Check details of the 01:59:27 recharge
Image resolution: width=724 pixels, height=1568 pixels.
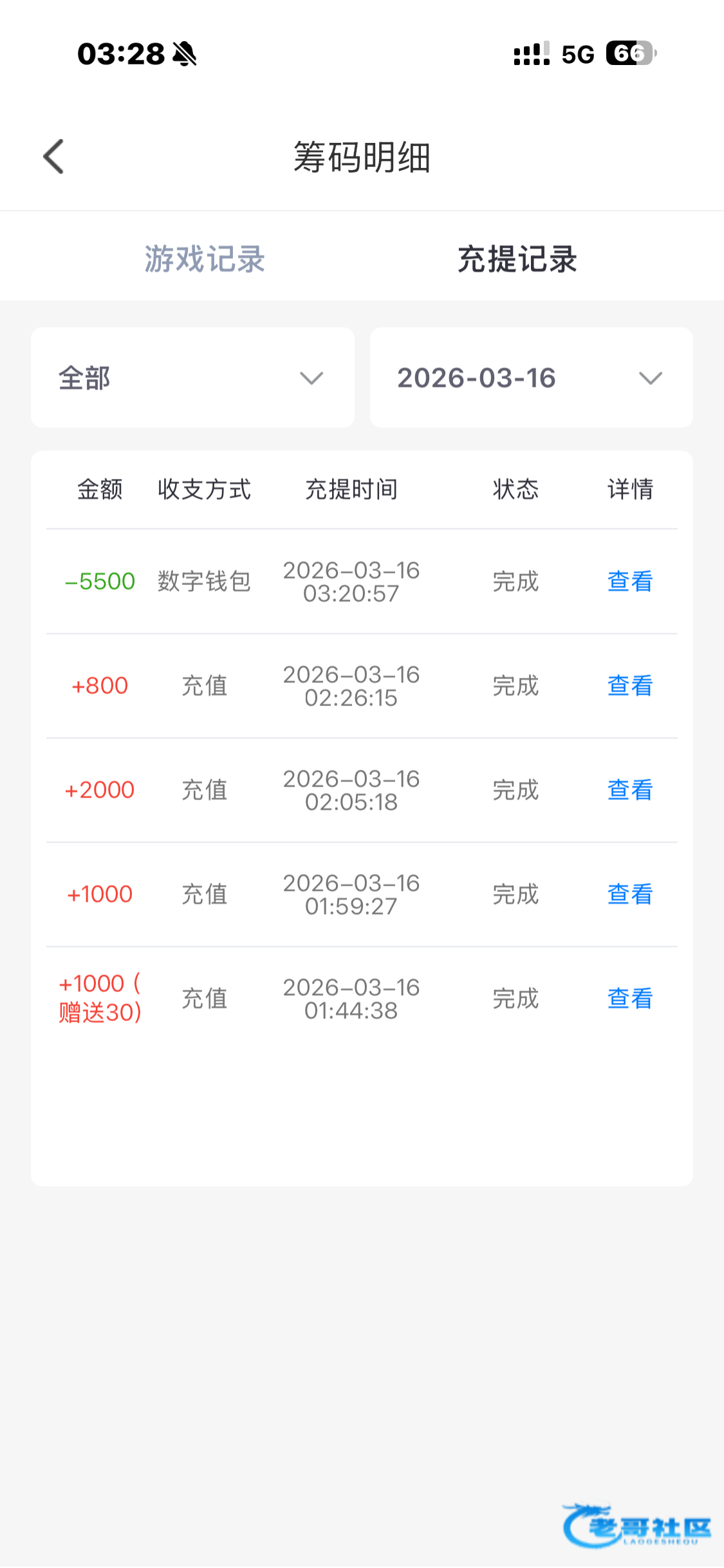click(629, 894)
